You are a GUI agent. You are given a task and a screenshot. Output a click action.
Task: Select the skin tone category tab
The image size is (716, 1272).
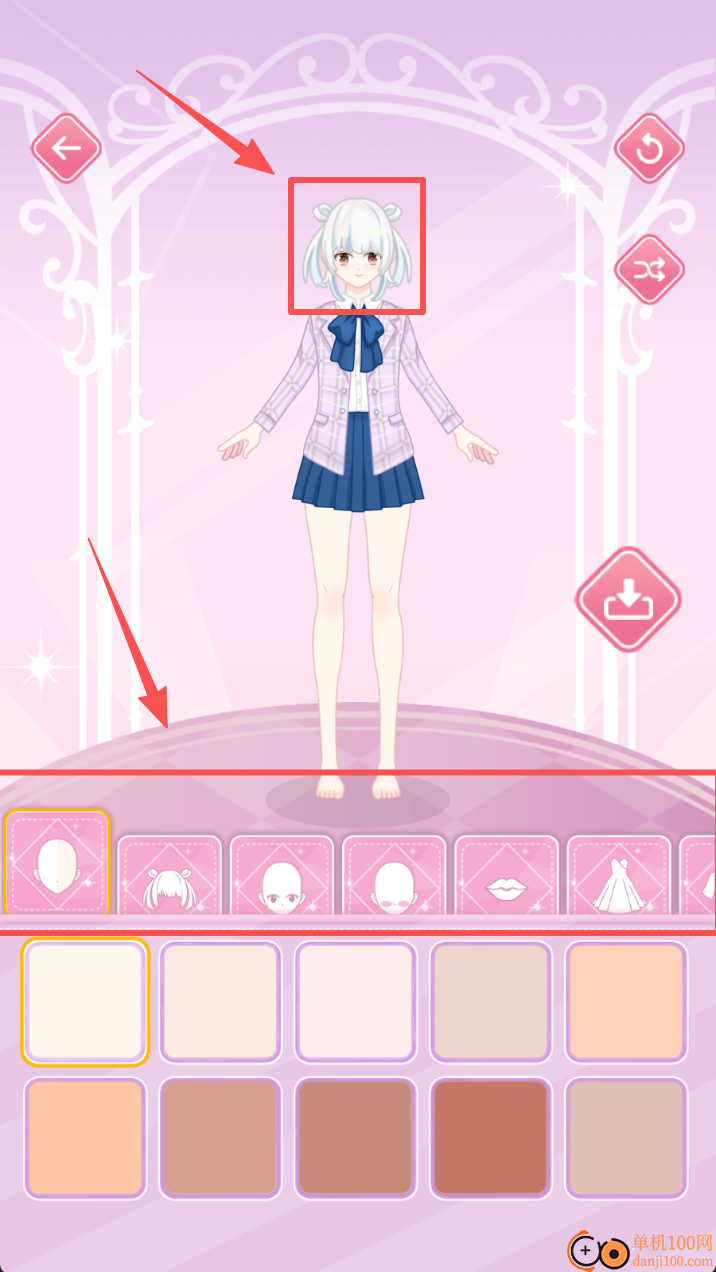[57, 862]
